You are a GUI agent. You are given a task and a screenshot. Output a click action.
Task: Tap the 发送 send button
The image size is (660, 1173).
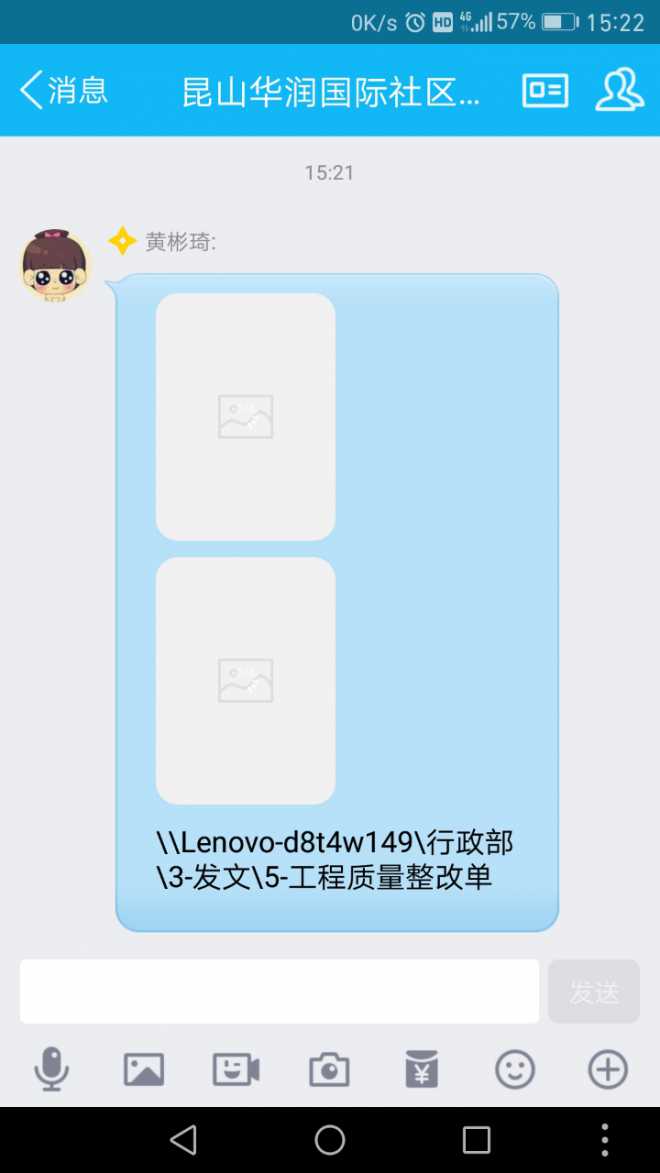tap(594, 991)
